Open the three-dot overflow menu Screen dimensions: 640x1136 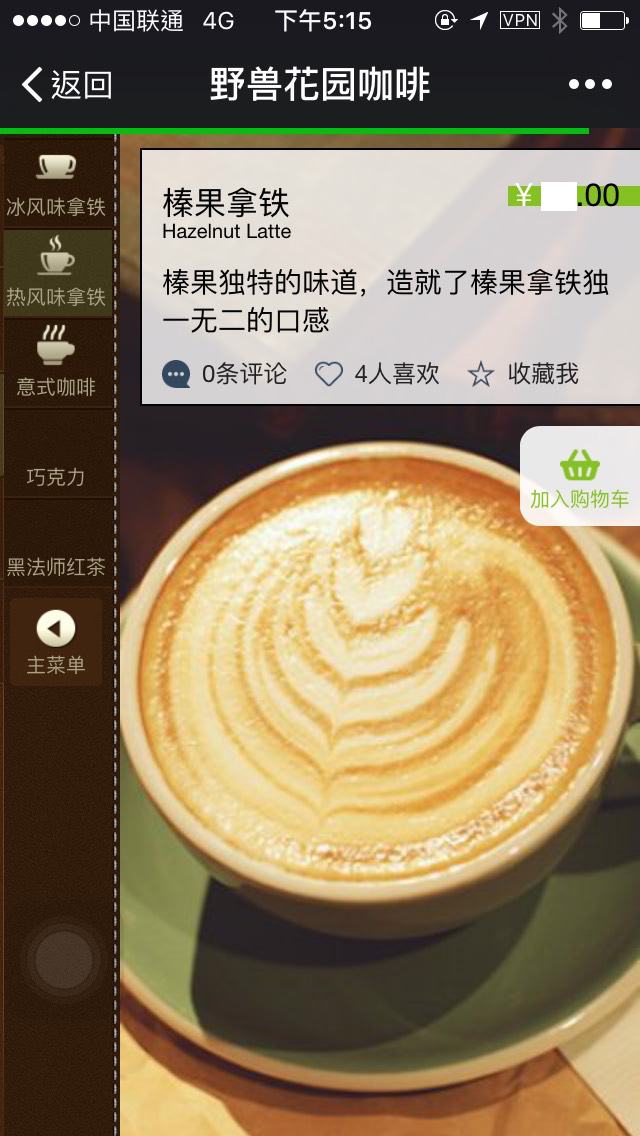(590, 85)
